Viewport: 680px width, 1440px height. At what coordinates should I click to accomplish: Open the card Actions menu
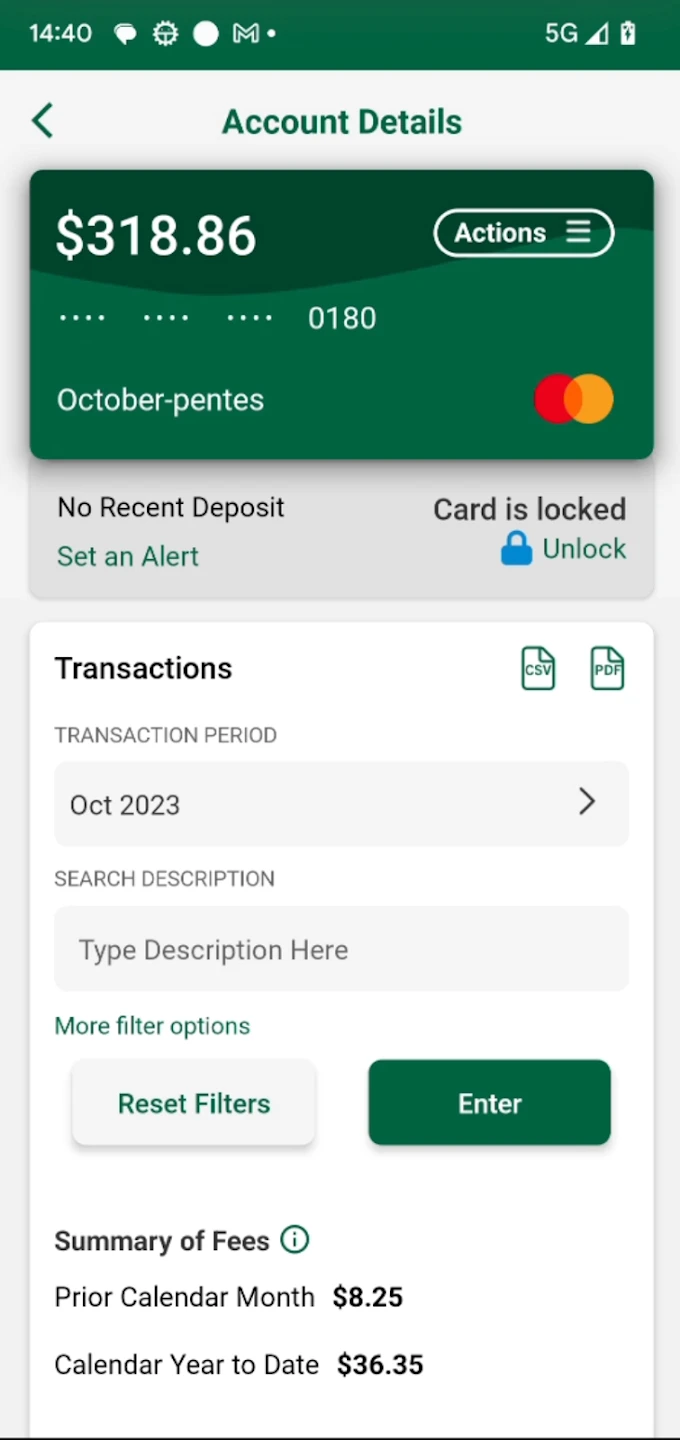[523, 233]
